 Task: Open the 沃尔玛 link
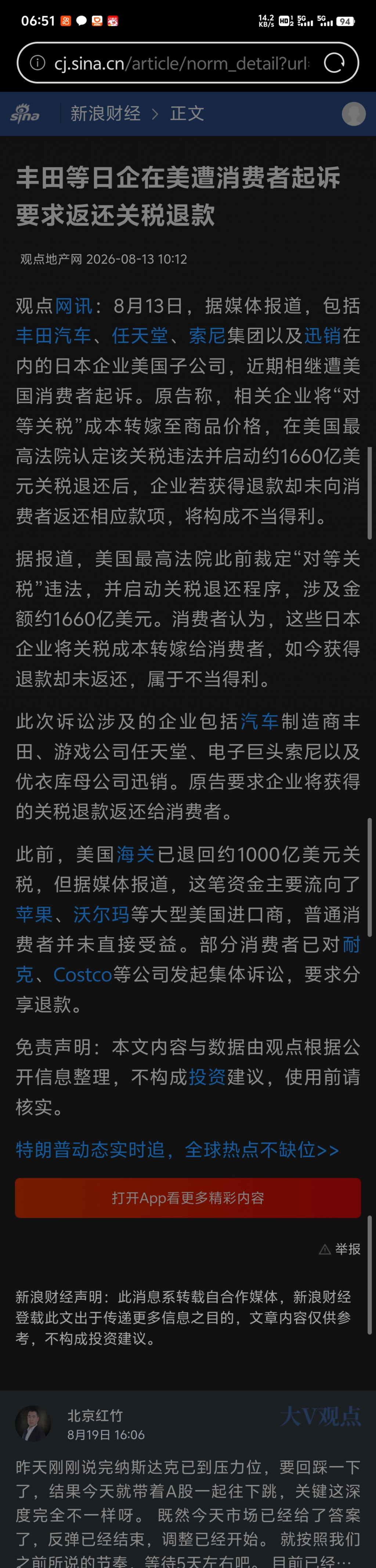(101, 914)
